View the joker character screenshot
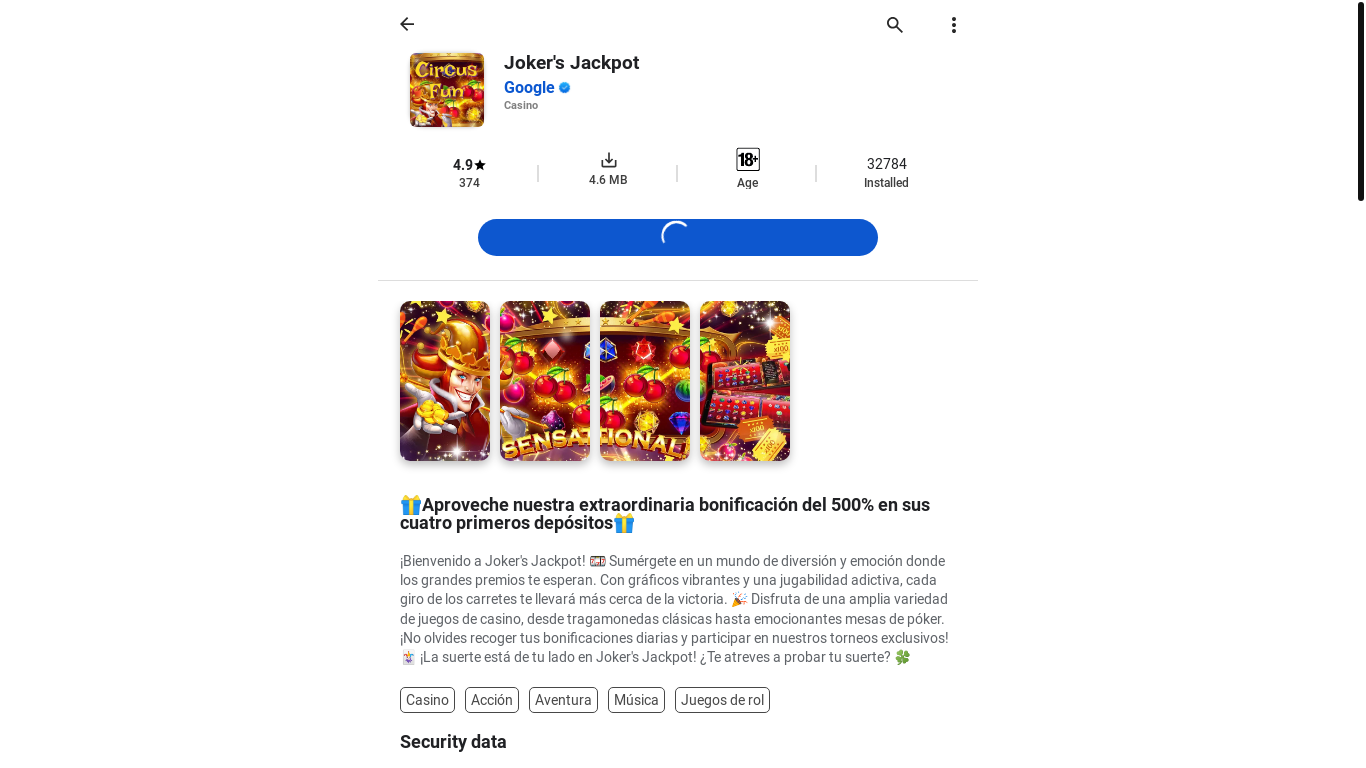The image size is (1366, 768). point(445,381)
